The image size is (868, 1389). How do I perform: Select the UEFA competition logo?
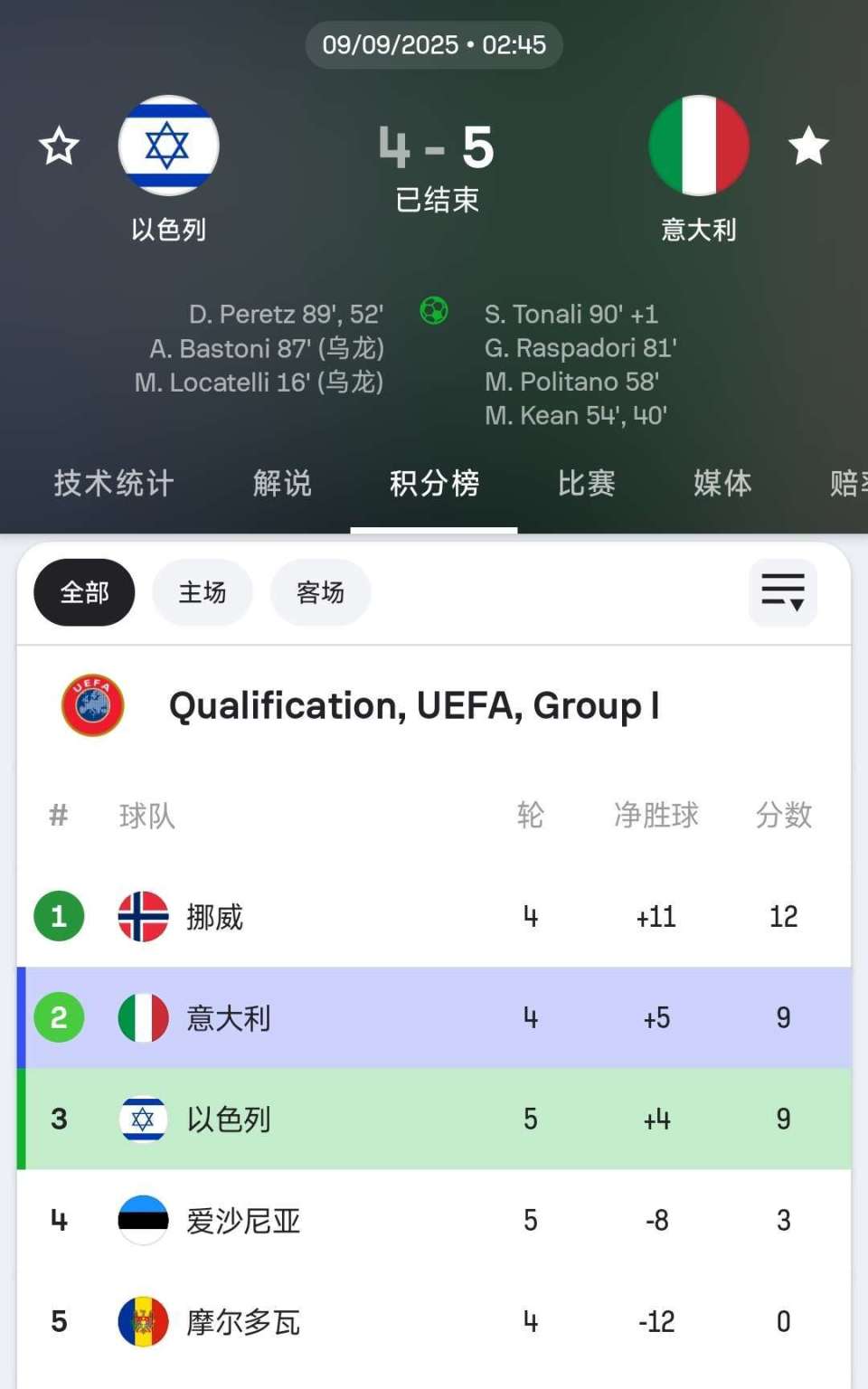pyautogui.click(x=90, y=707)
